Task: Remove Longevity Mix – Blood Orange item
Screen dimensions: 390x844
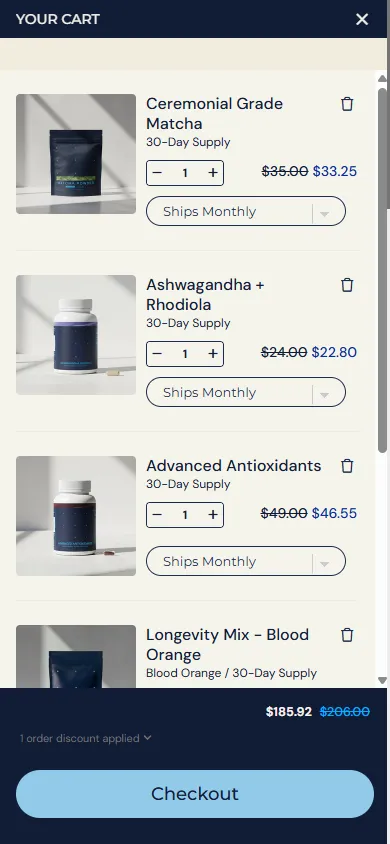Action: click(x=348, y=635)
